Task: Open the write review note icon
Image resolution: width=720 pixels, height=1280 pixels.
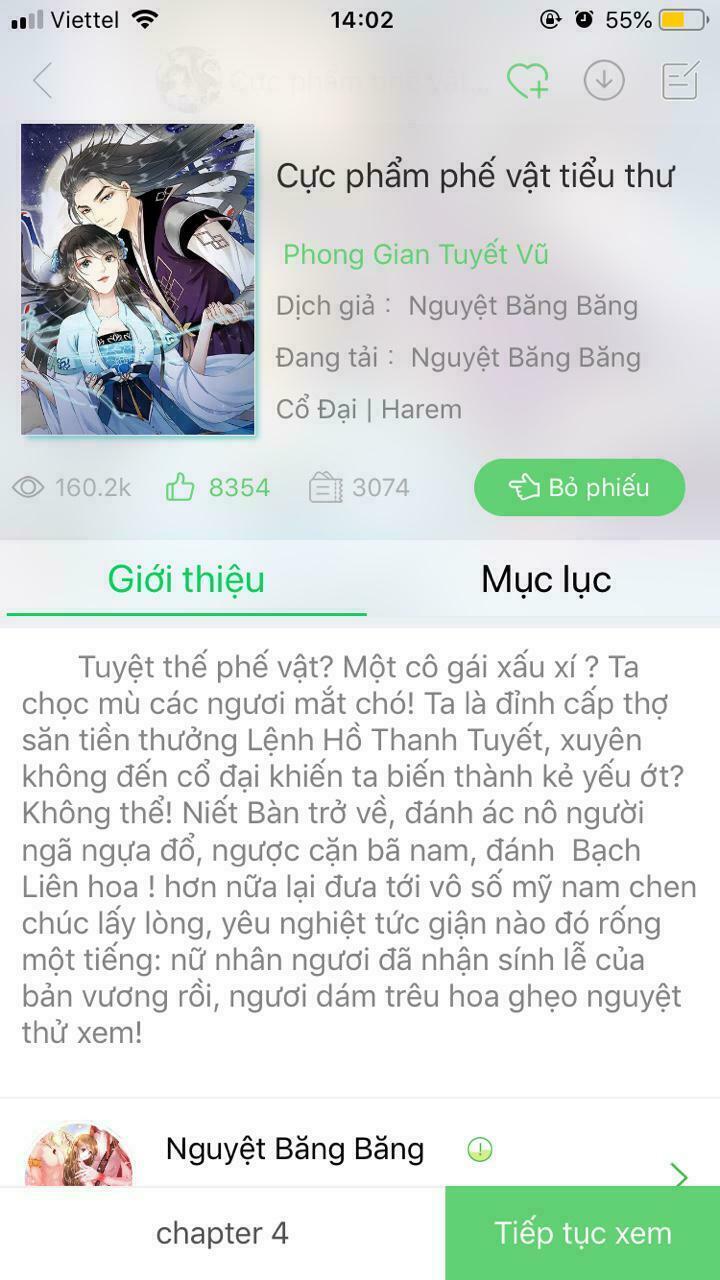Action: [x=680, y=81]
